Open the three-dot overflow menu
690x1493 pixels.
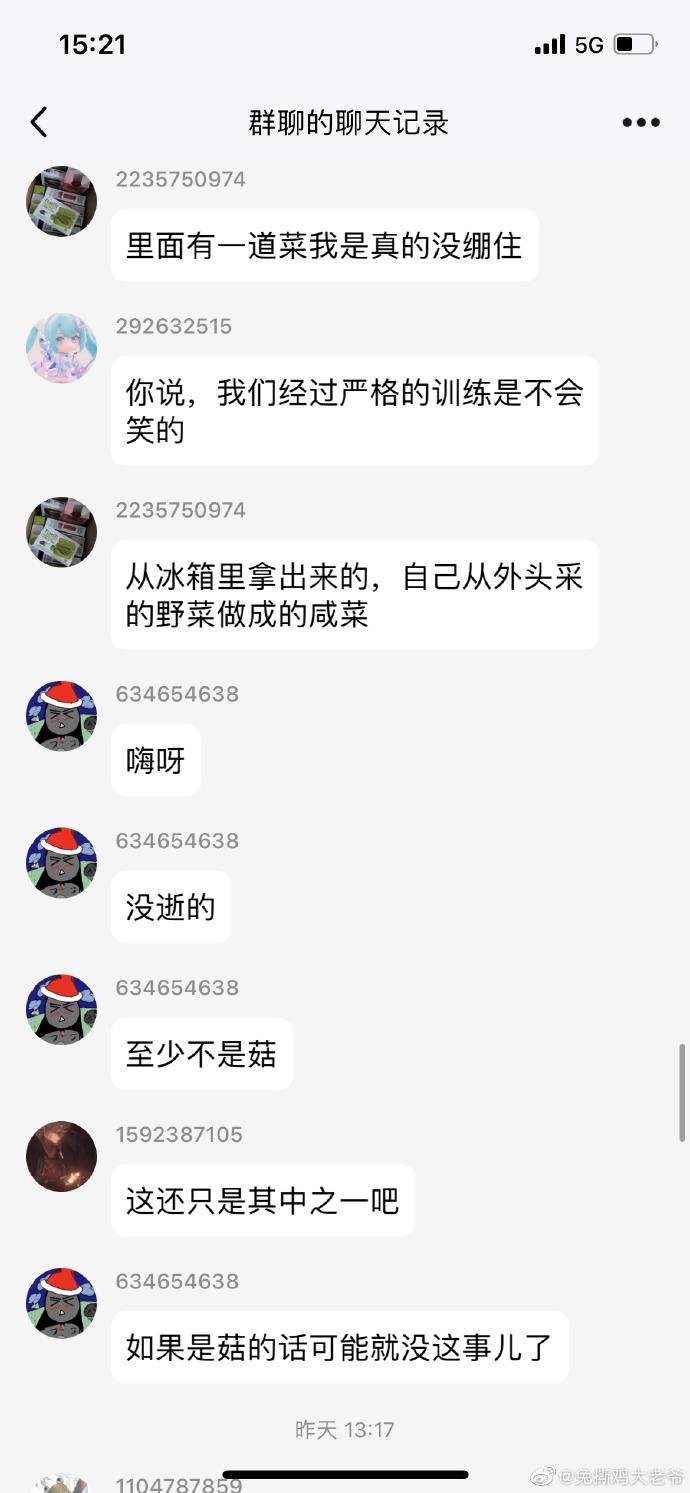(641, 122)
